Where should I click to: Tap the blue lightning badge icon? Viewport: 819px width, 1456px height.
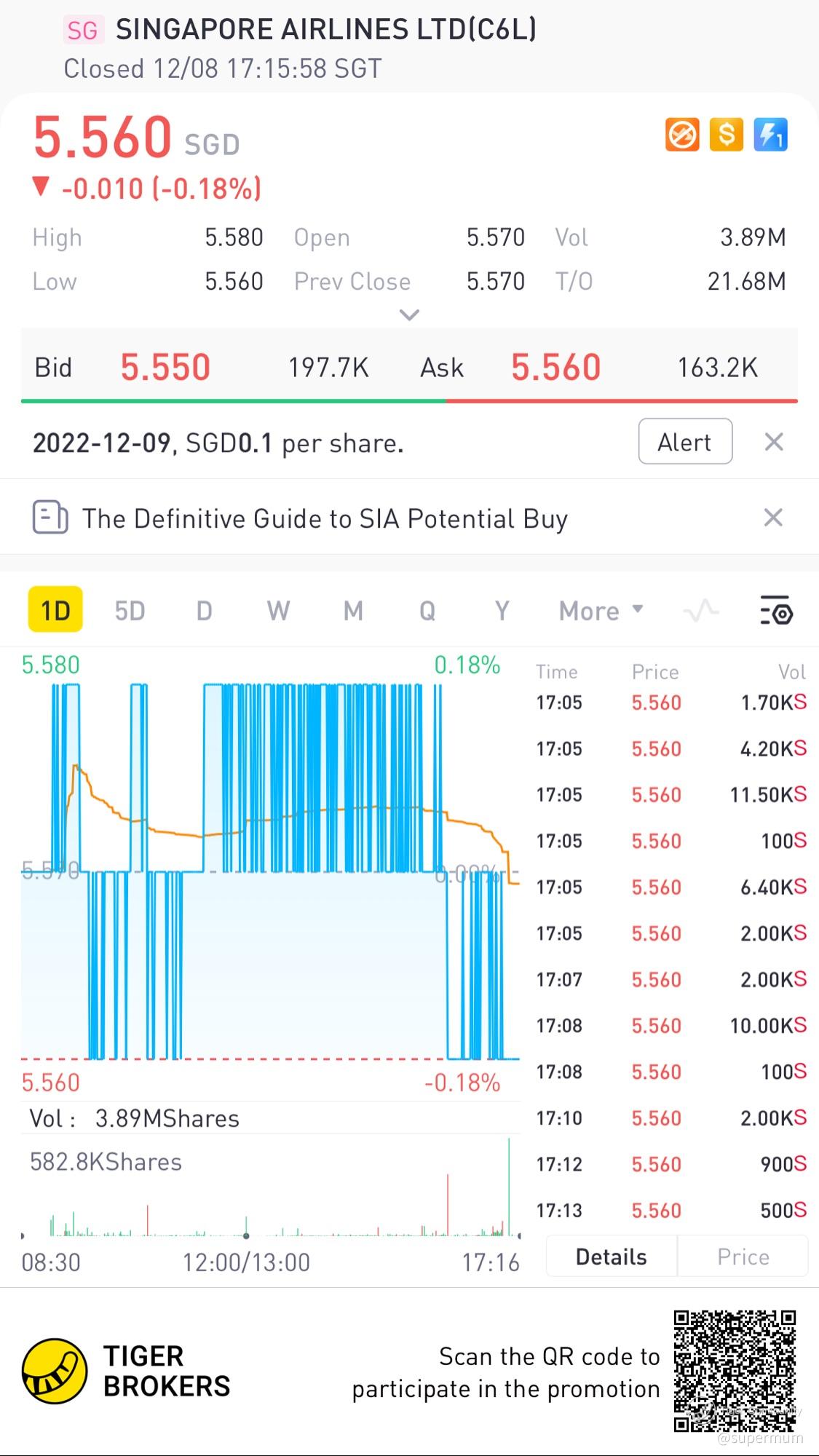click(x=770, y=135)
